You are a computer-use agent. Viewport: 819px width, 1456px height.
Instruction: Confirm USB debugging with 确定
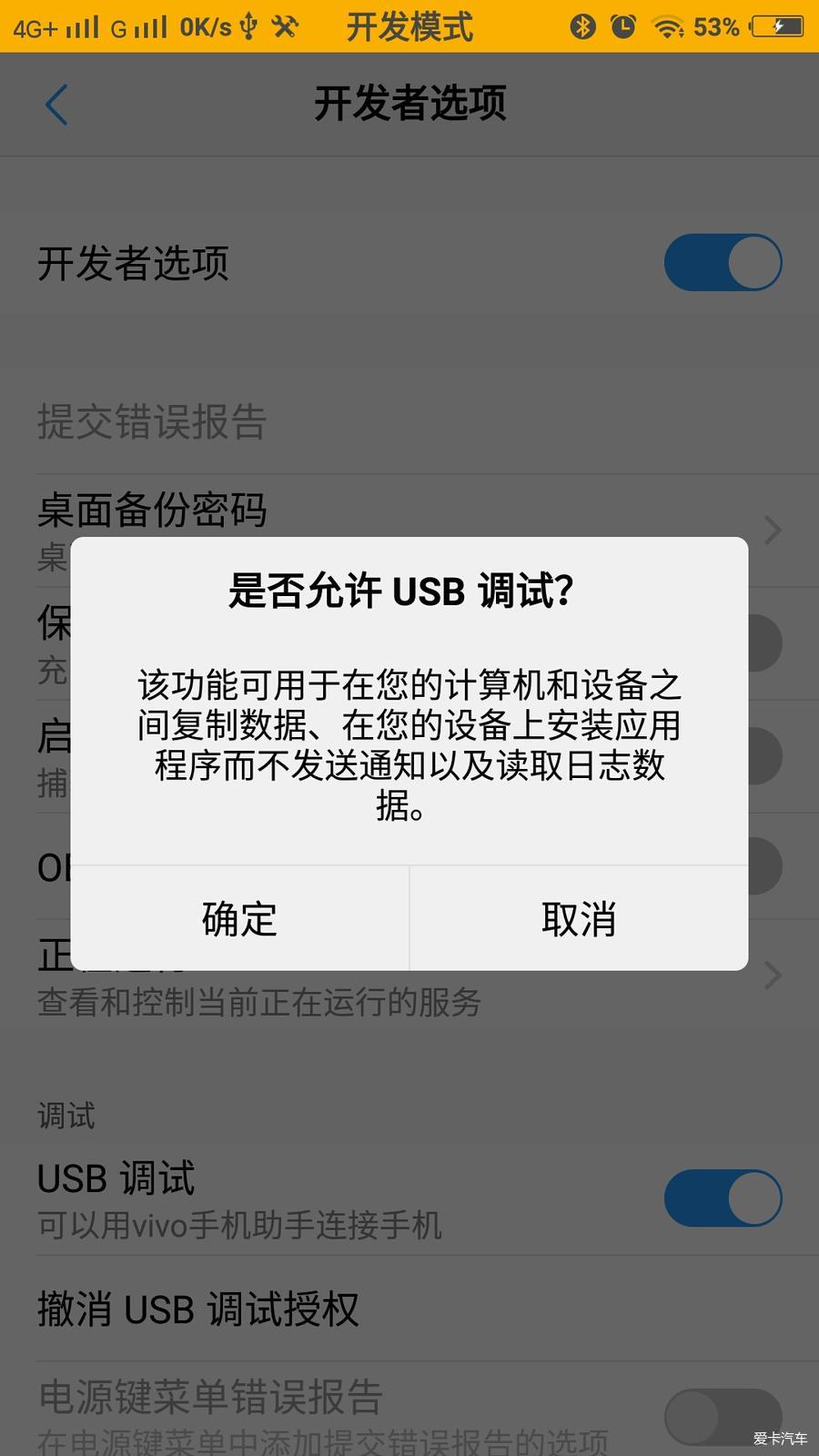(x=239, y=918)
